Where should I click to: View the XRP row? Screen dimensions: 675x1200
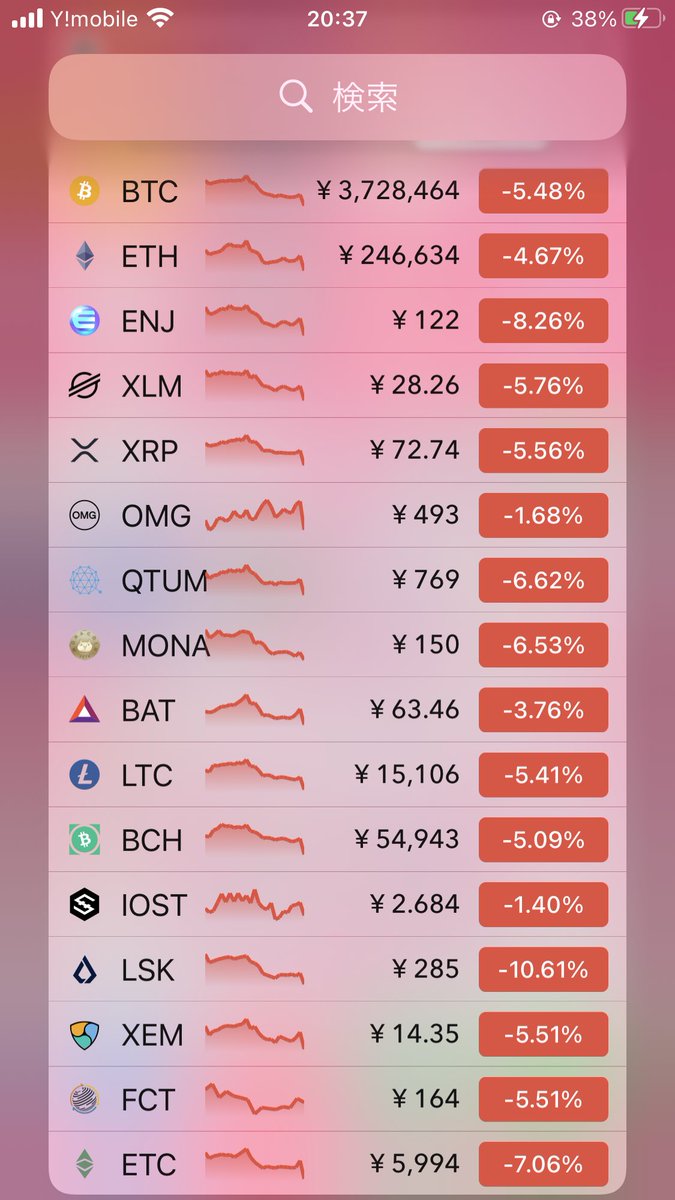pos(337,450)
